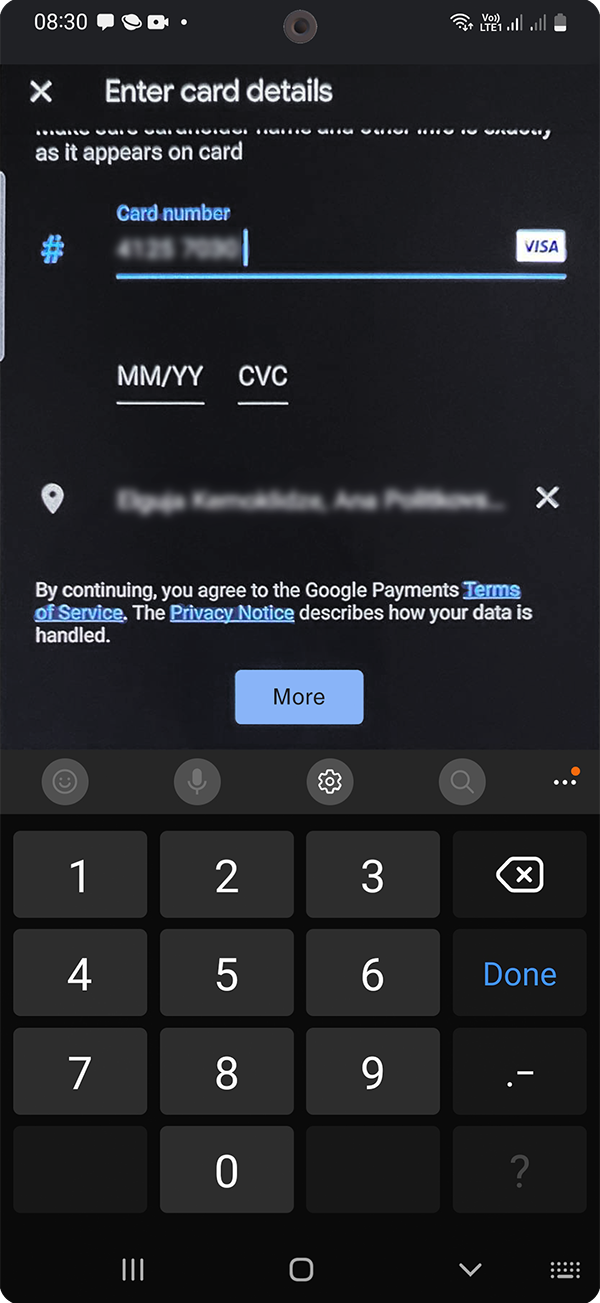Focus the MM/YY expiry field
This screenshot has width=600, height=1303.
click(160, 377)
